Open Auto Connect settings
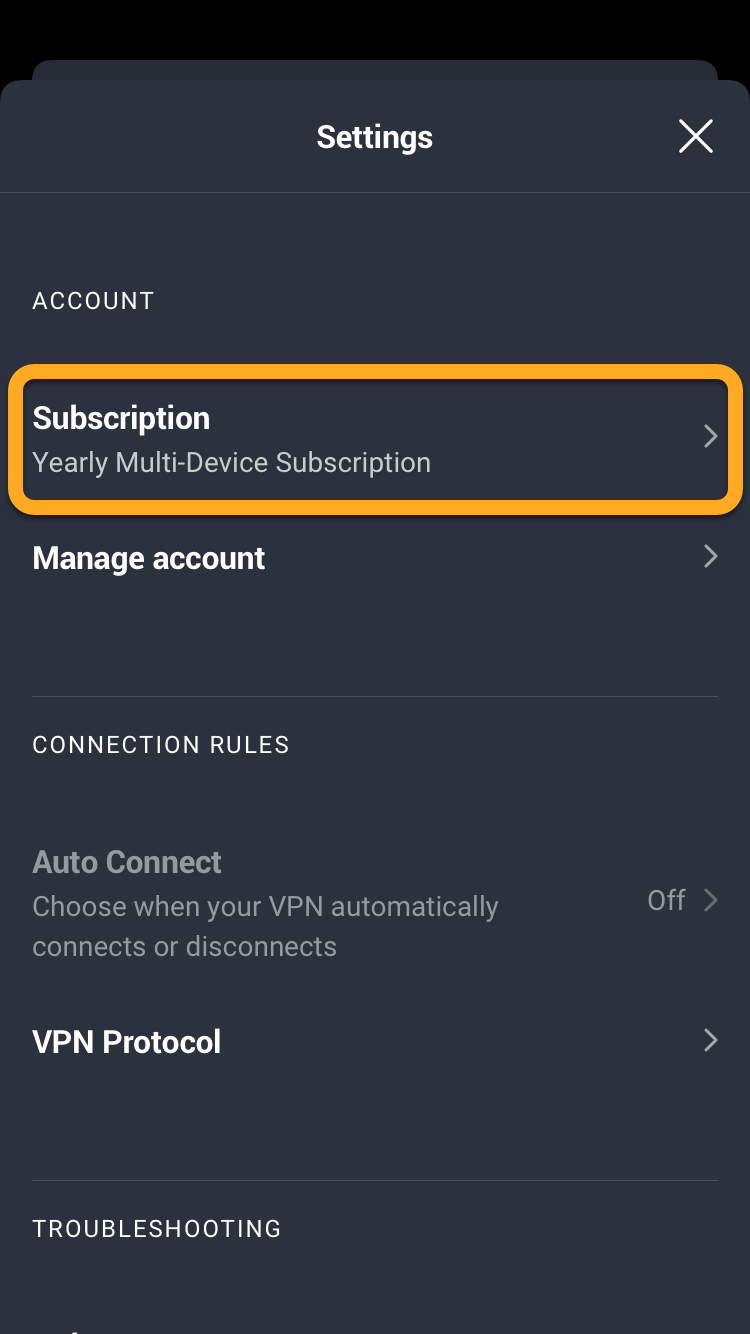This screenshot has width=750, height=1334. click(375, 902)
